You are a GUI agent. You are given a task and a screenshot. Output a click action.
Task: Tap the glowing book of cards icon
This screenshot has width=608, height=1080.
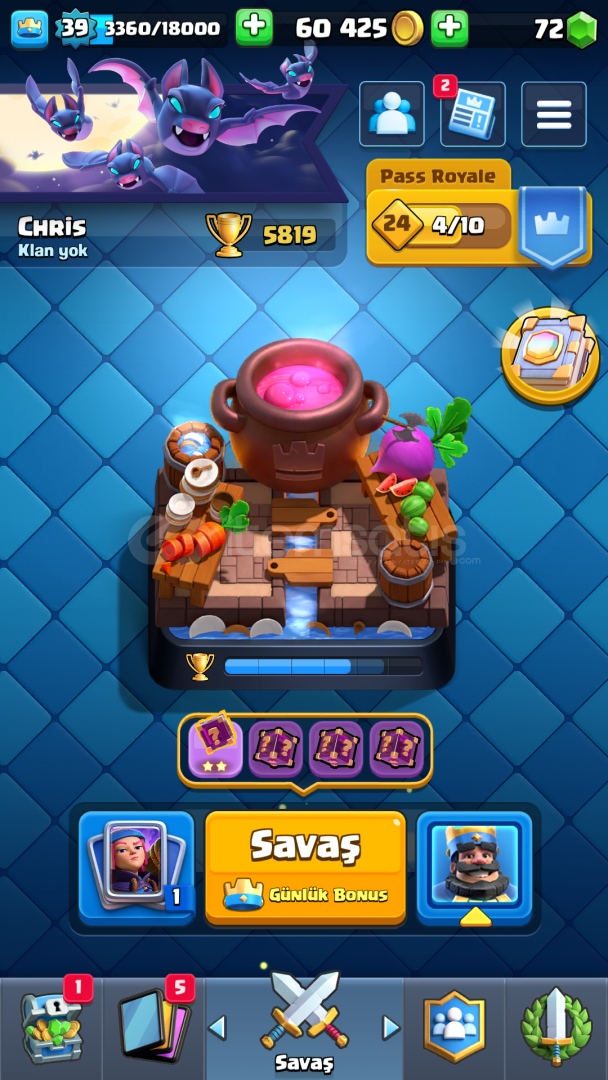(x=549, y=355)
